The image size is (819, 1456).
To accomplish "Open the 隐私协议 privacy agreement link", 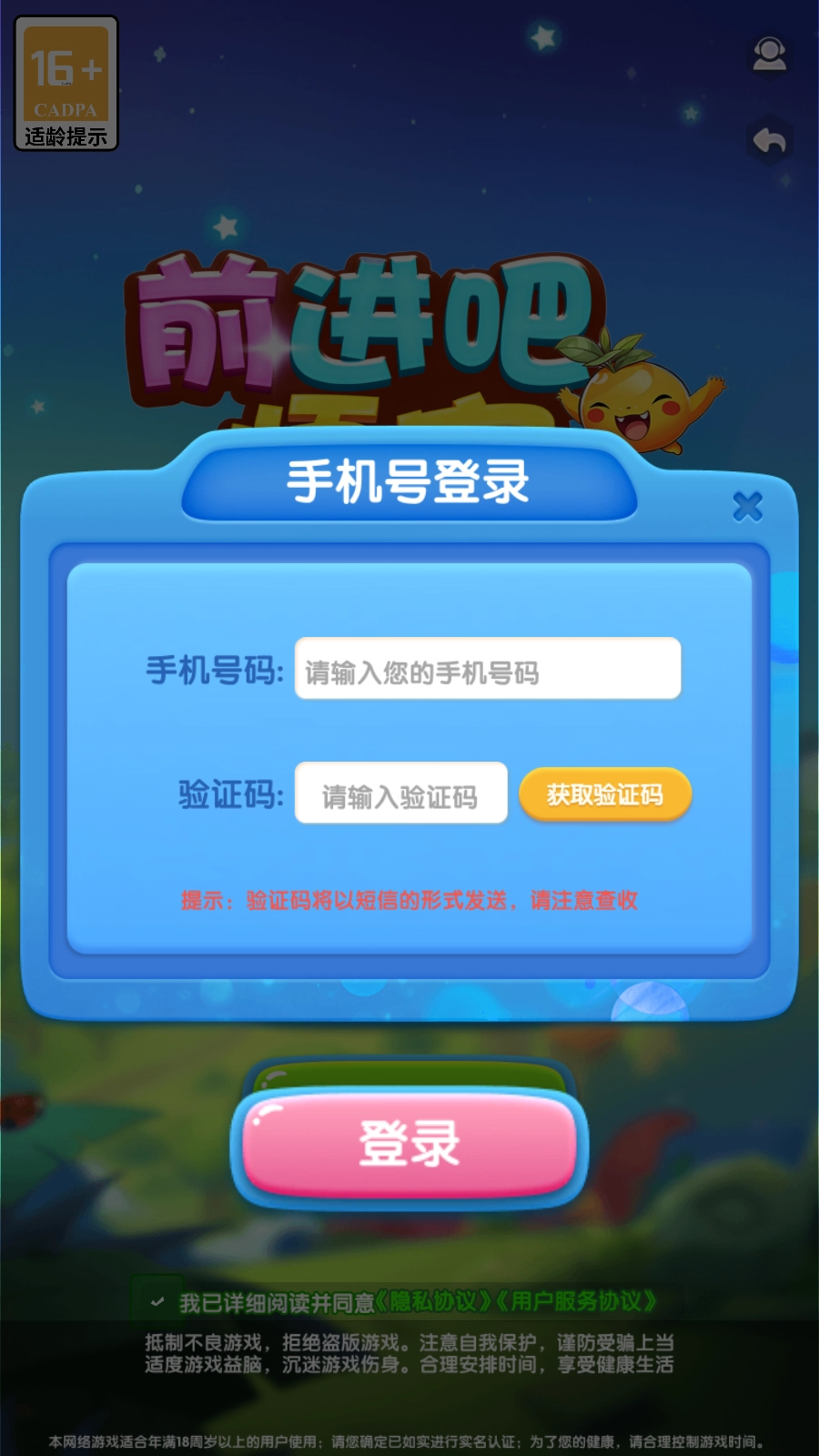I will tap(432, 1302).
